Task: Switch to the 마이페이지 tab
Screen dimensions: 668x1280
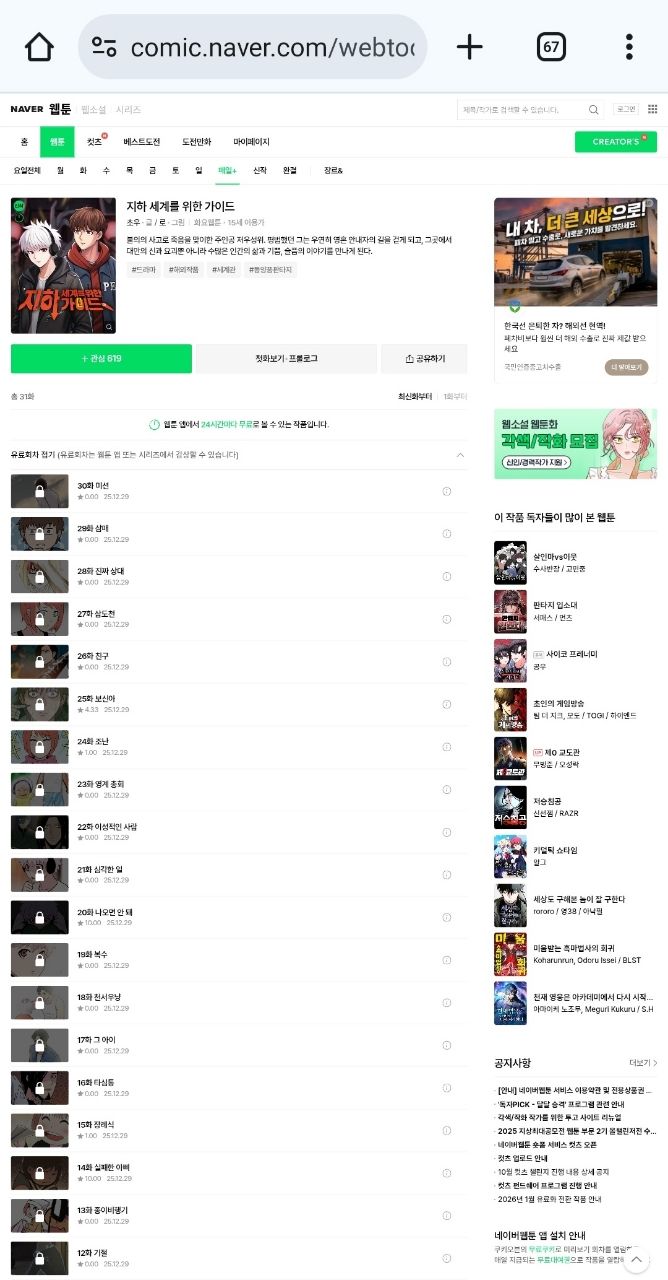Action: click(251, 142)
